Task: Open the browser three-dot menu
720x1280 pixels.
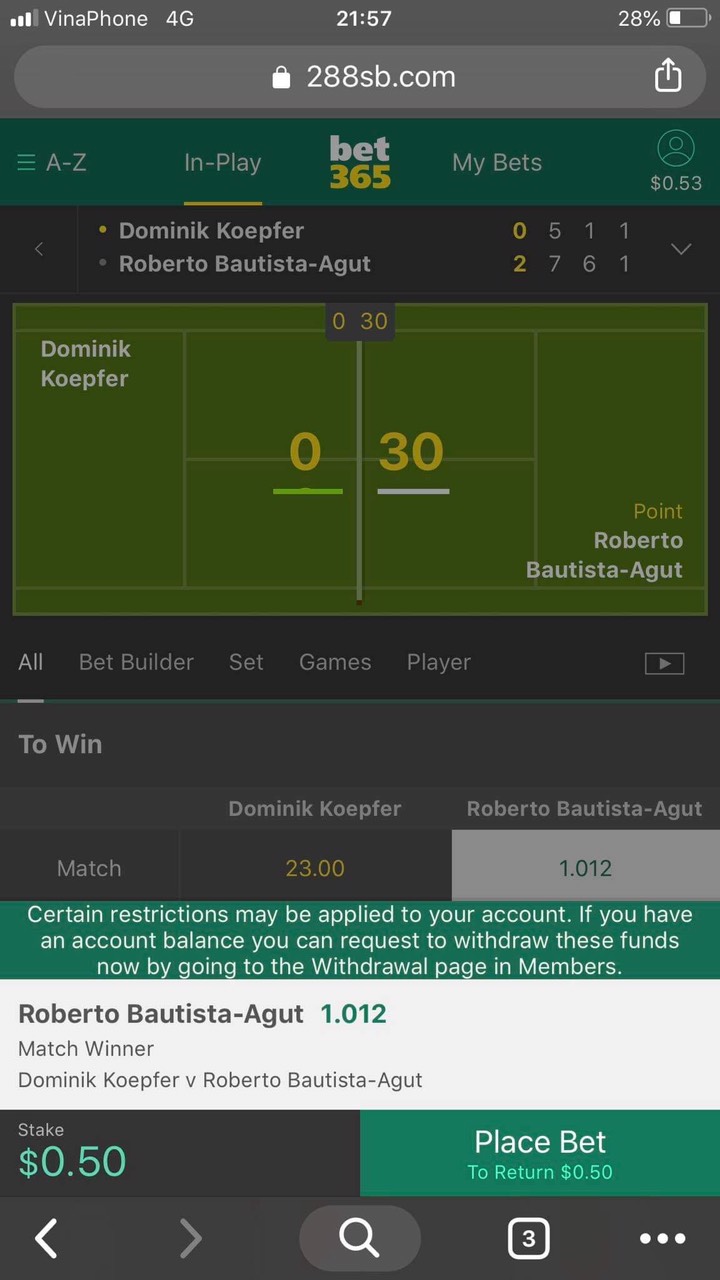Action: (x=662, y=1240)
